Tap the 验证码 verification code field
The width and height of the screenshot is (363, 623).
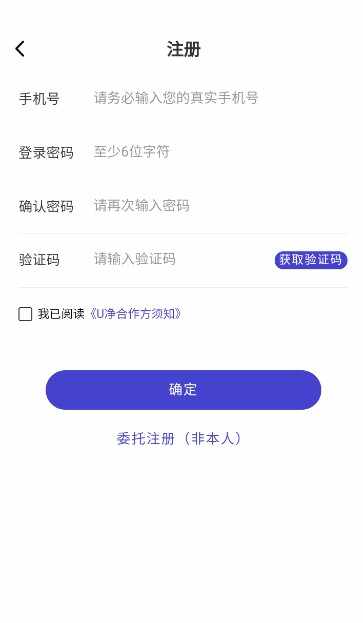pos(181,259)
